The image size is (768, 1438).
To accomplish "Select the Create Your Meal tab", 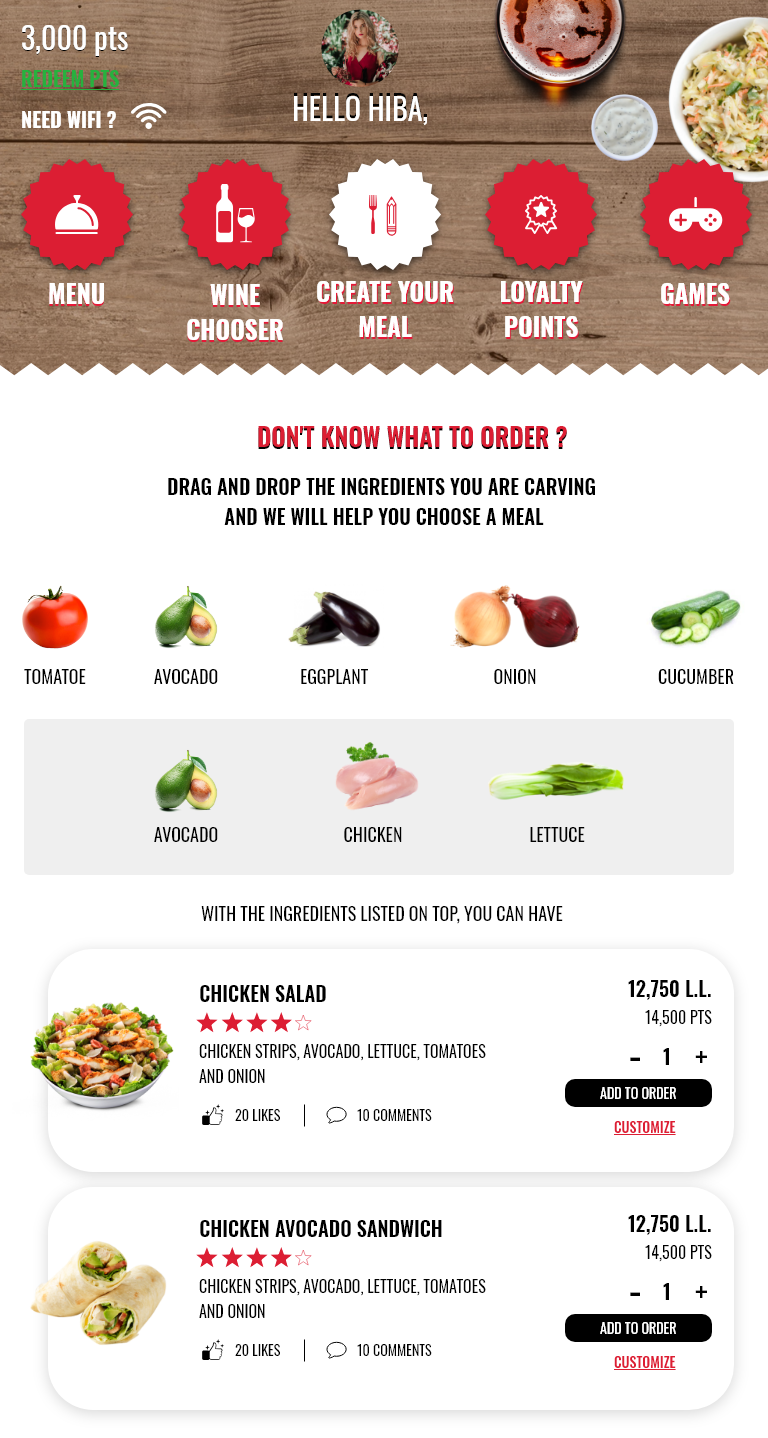I will (x=385, y=214).
